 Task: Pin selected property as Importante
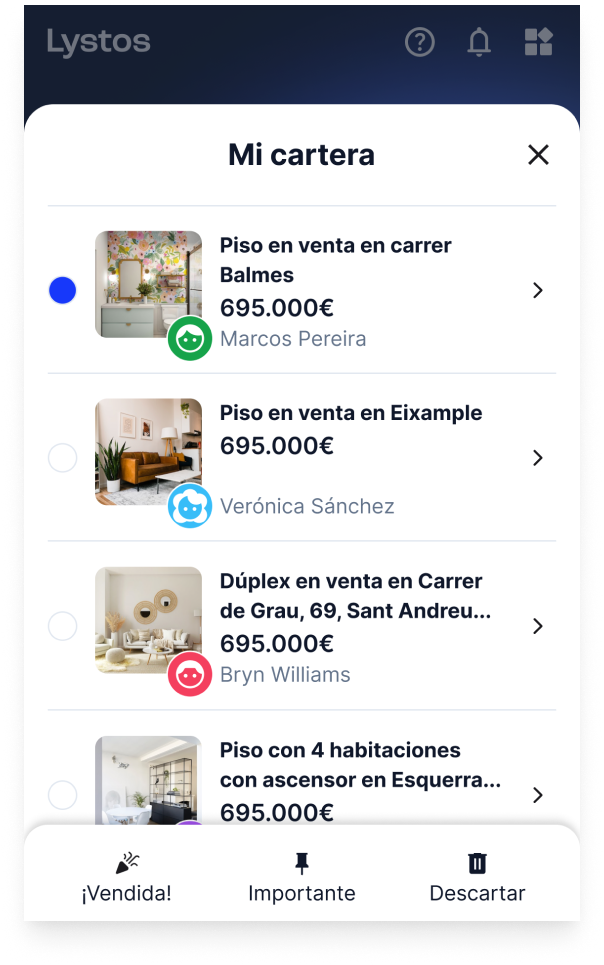[x=302, y=879]
